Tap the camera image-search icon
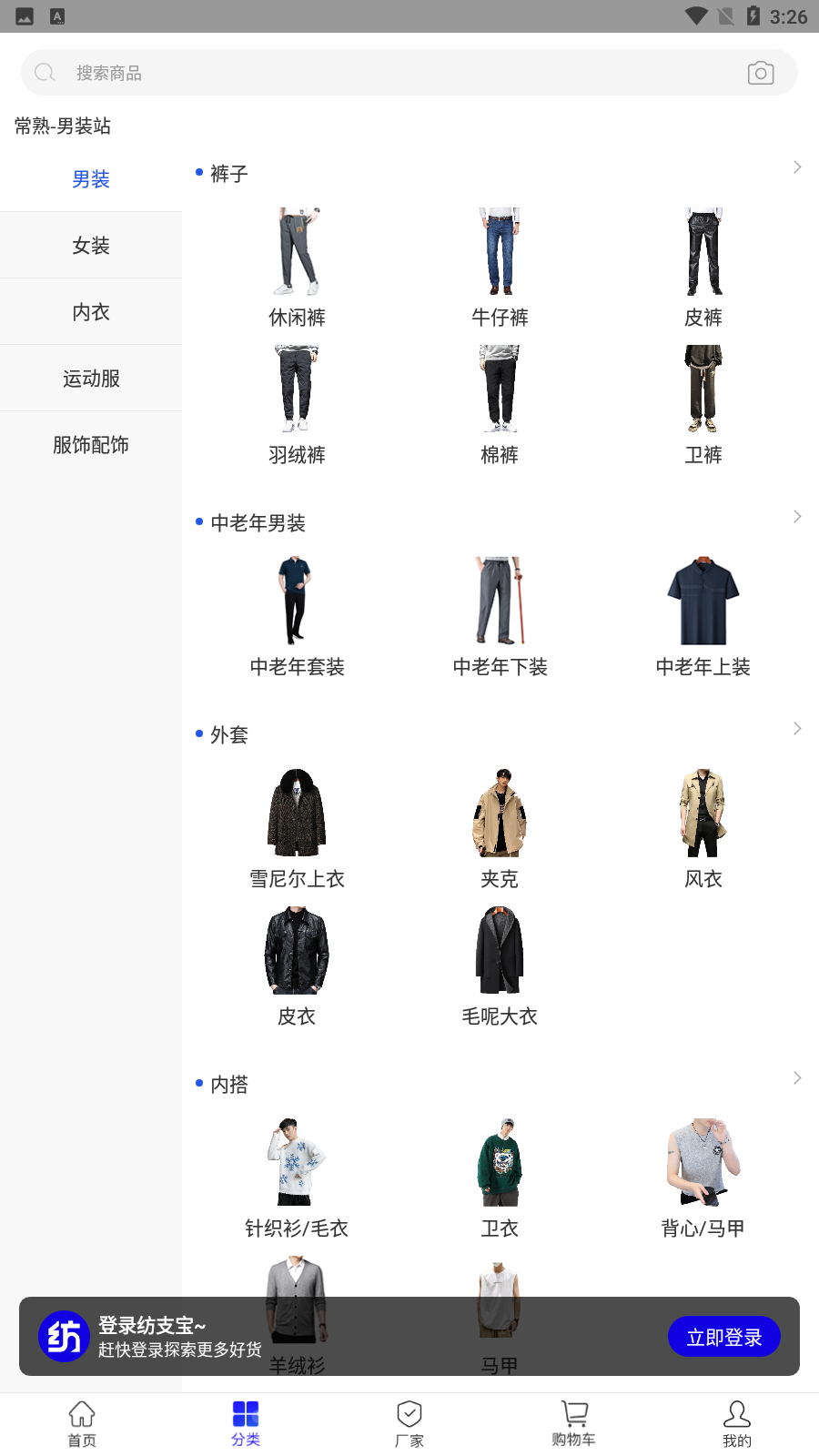Image resolution: width=819 pixels, height=1456 pixels. (x=761, y=73)
